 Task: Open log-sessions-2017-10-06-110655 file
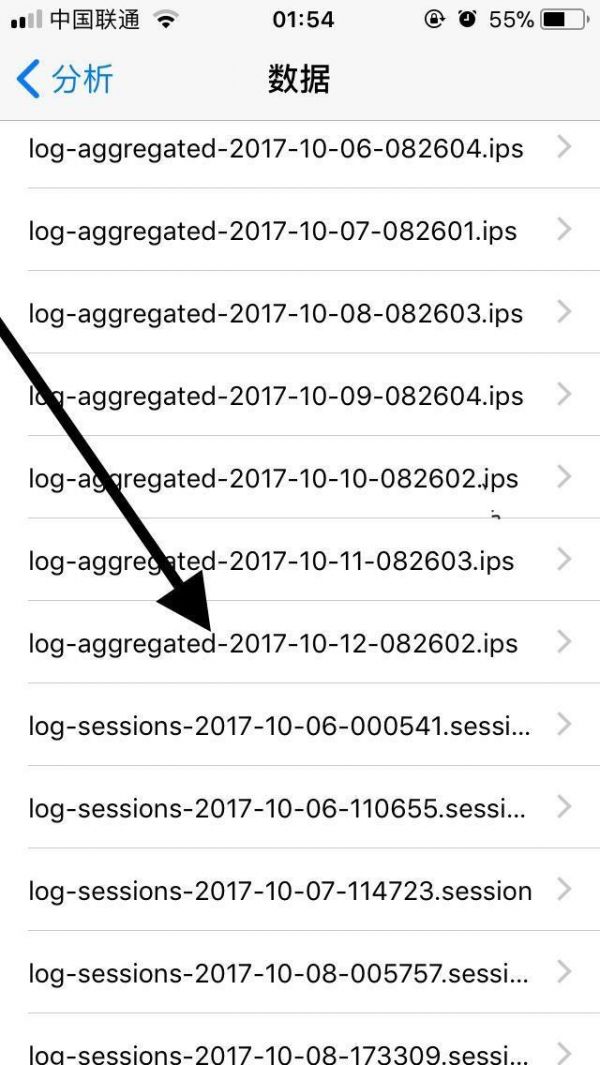[x=300, y=807]
